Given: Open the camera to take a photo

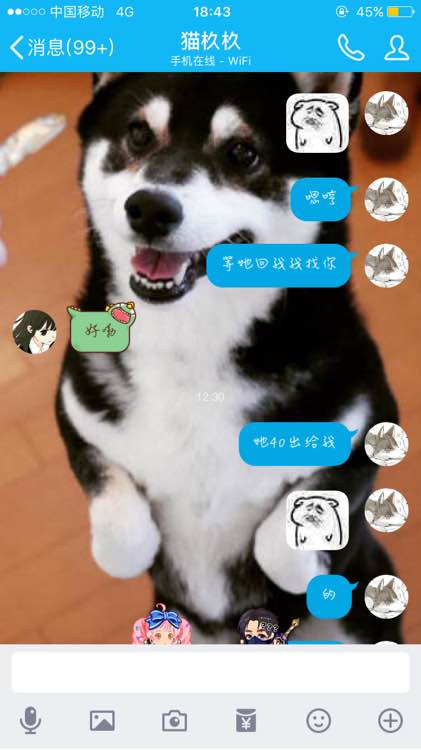Looking at the screenshot, I should pyautogui.click(x=174, y=720).
